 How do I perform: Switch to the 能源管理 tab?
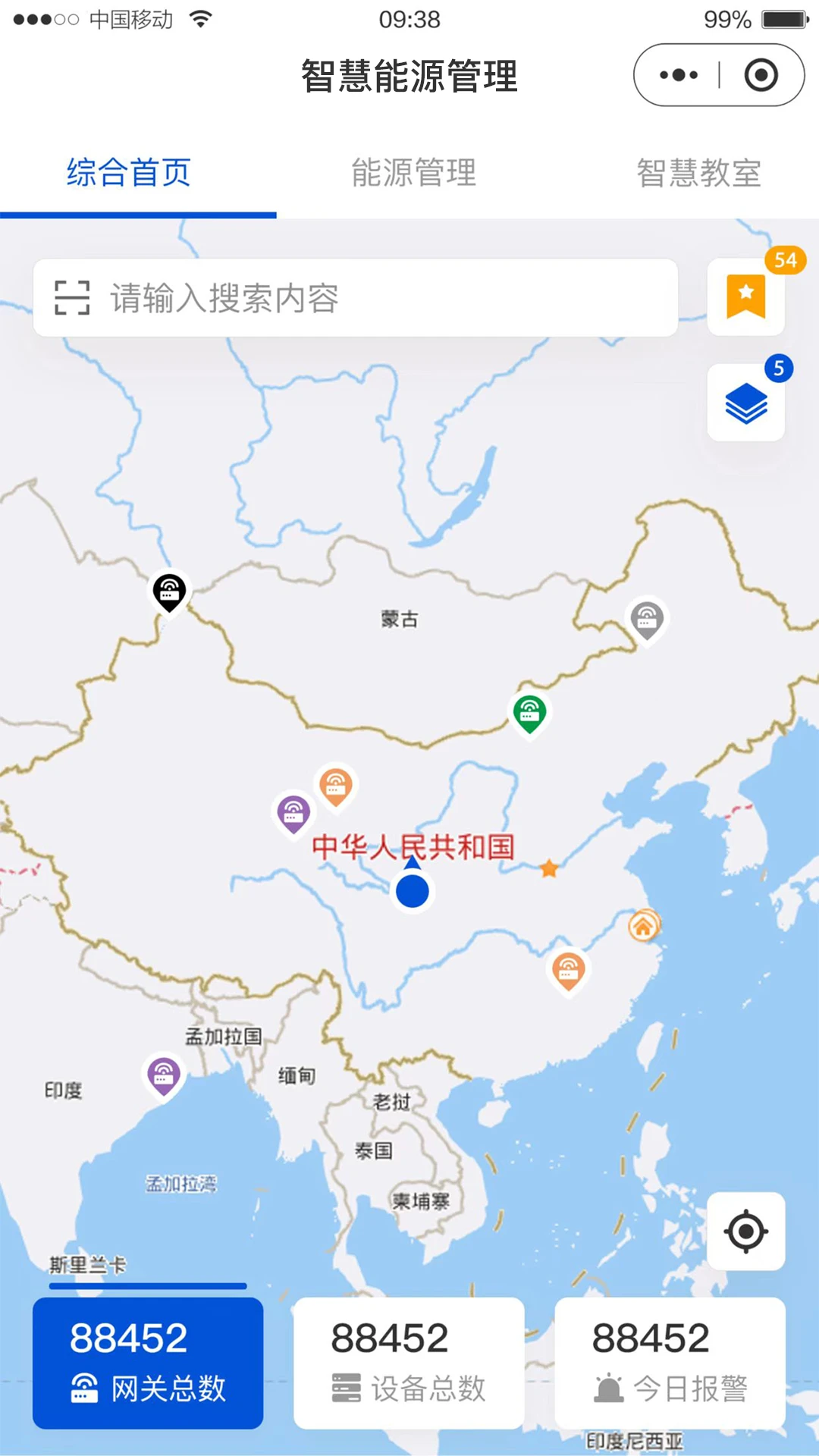[413, 173]
